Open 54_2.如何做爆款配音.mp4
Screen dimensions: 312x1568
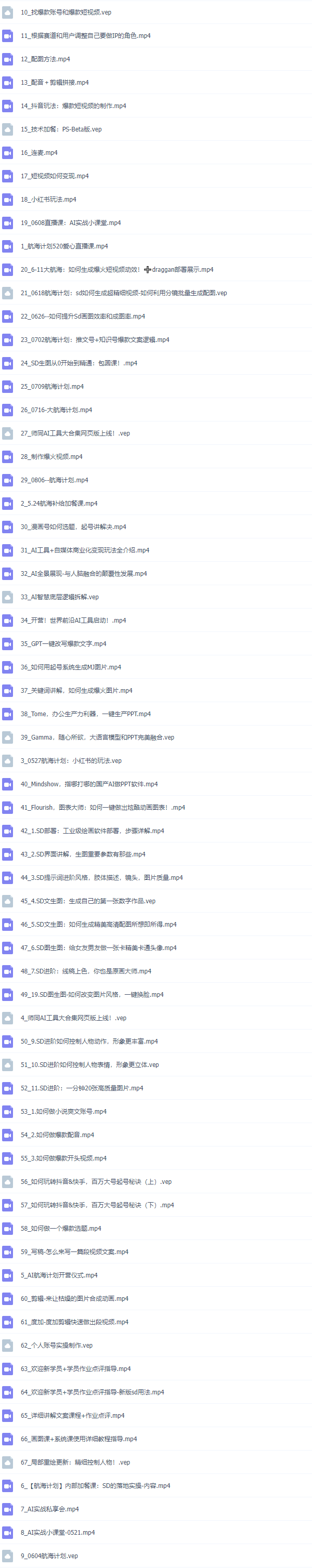click(x=57, y=1135)
